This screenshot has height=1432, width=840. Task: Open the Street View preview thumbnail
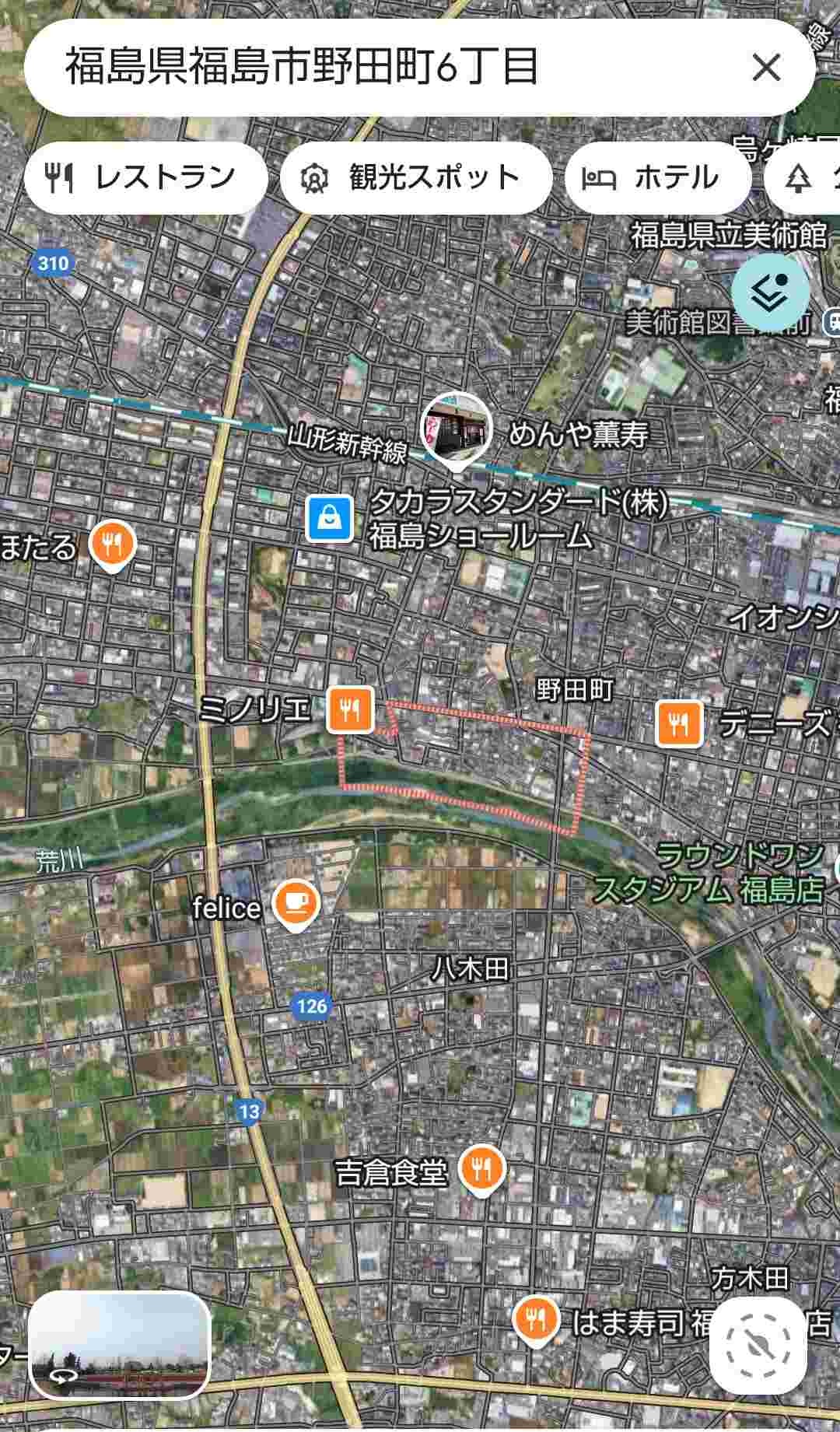(119, 1345)
